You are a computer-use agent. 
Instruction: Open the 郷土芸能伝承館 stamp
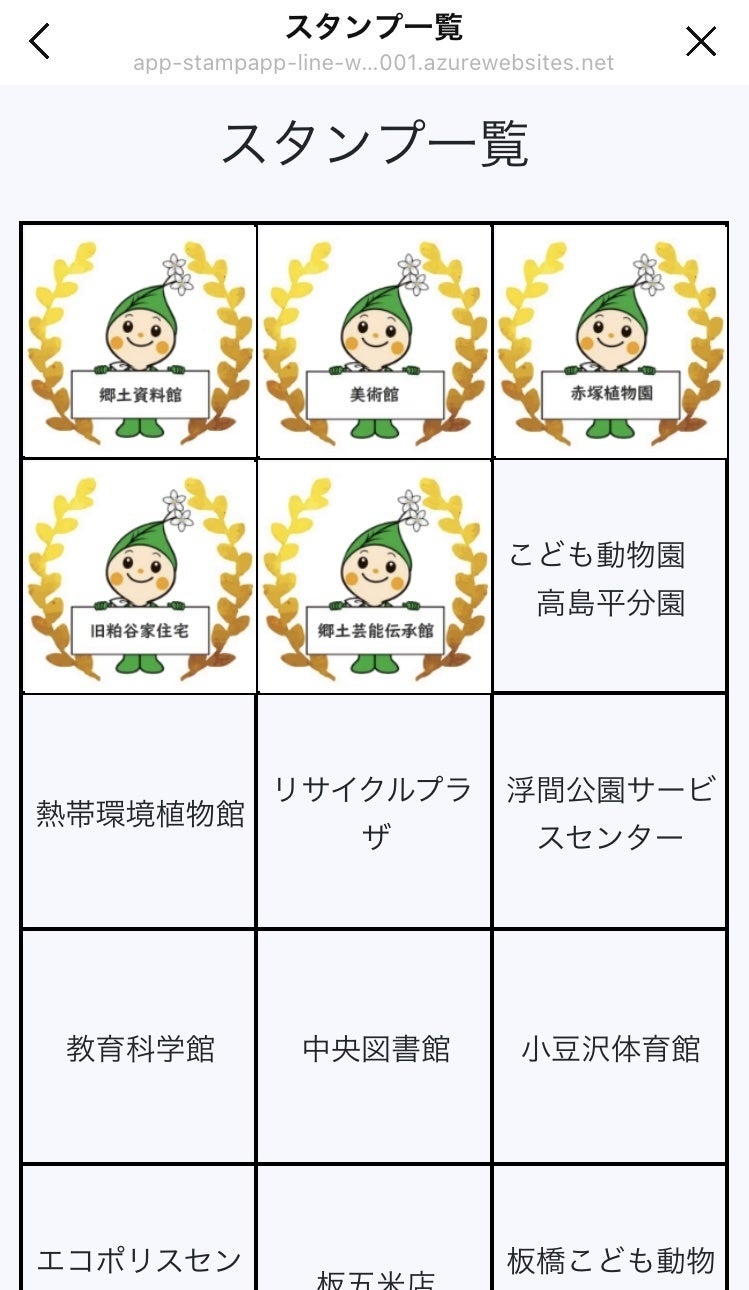(375, 577)
